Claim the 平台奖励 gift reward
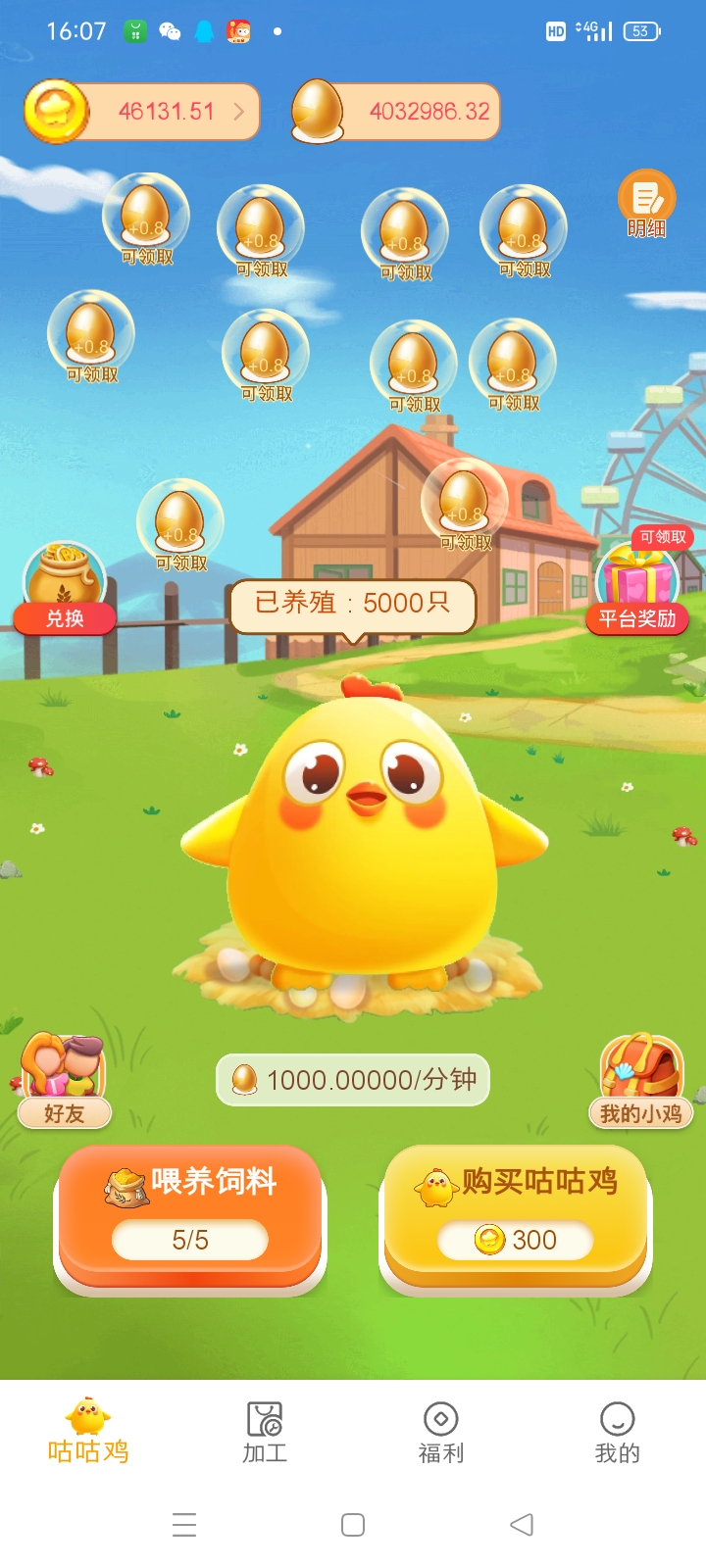Image resolution: width=706 pixels, height=1568 pixels. coord(637,588)
